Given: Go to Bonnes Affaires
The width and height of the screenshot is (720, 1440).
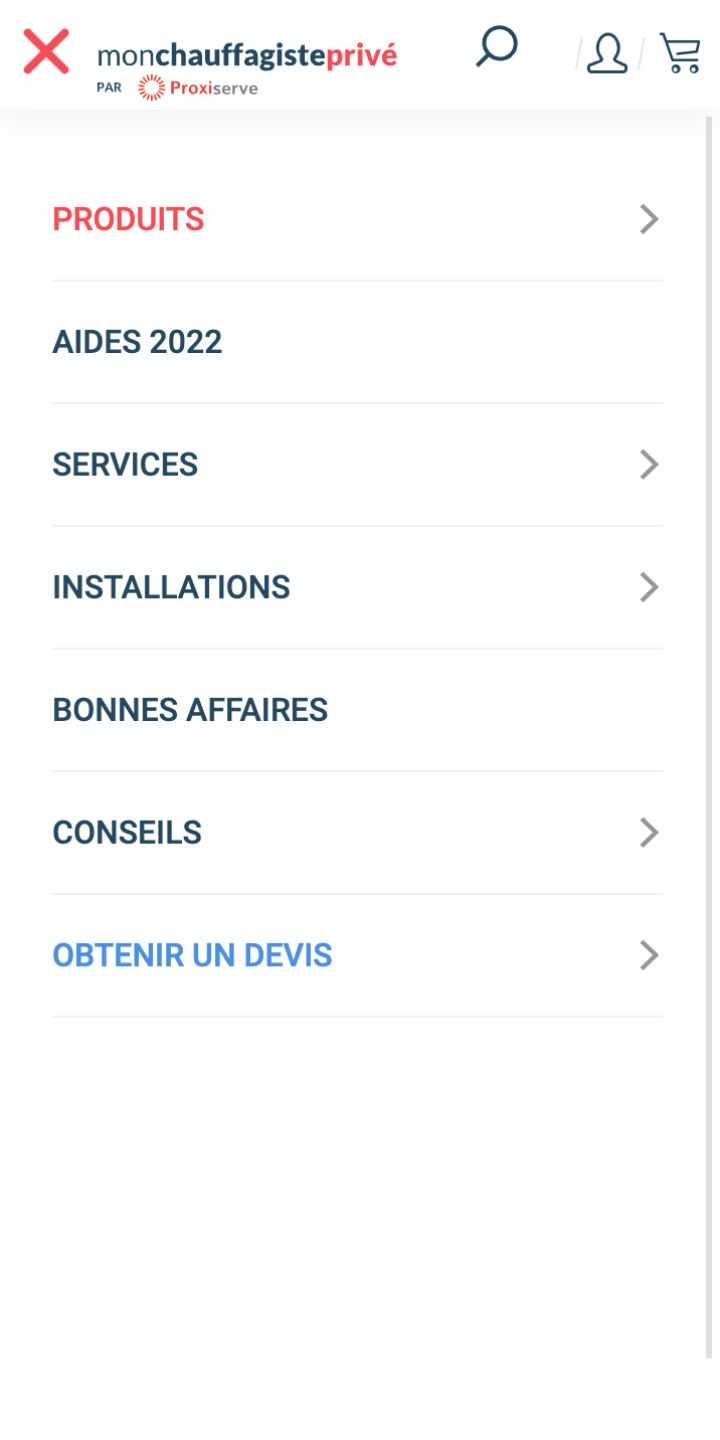Looking at the screenshot, I should pyautogui.click(x=357, y=710).
